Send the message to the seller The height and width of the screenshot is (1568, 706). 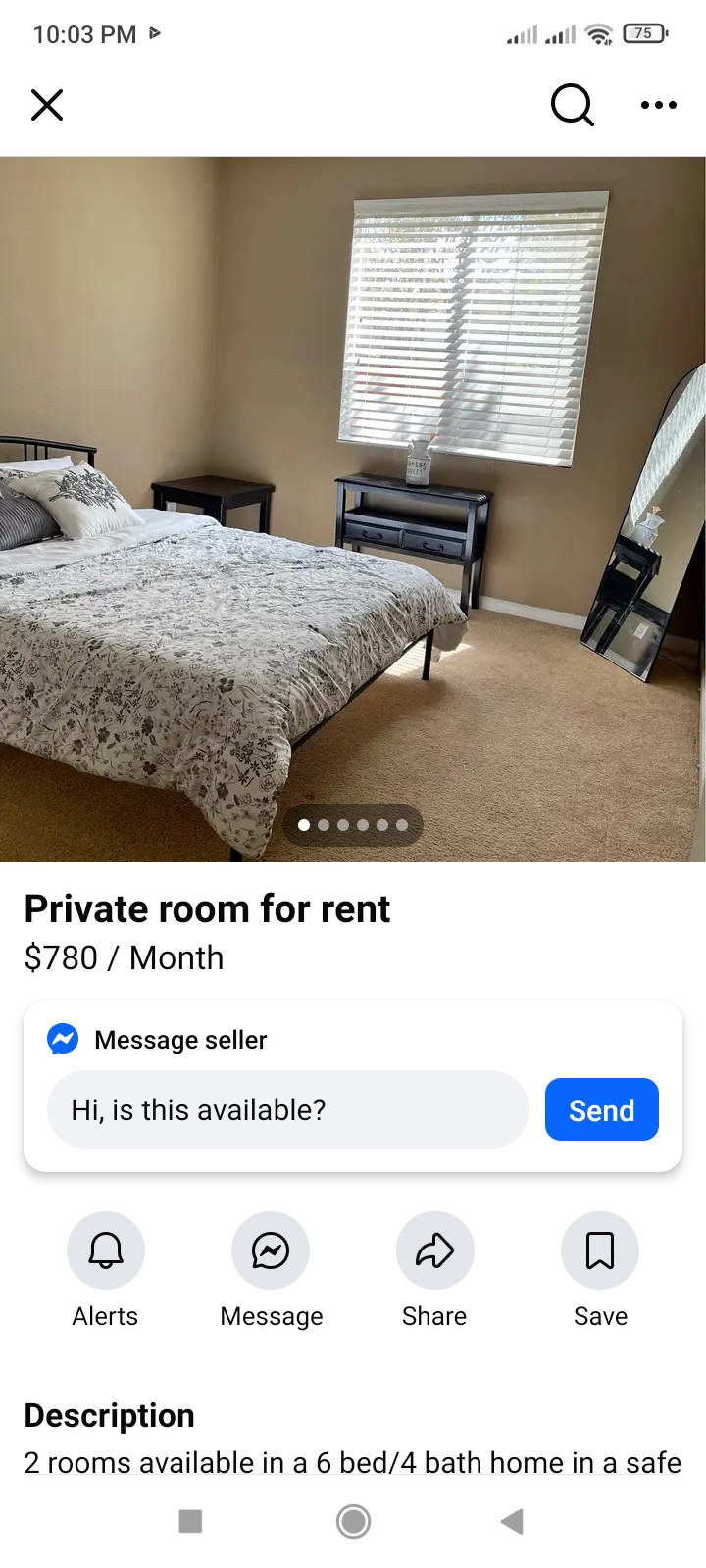click(x=601, y=1109)
